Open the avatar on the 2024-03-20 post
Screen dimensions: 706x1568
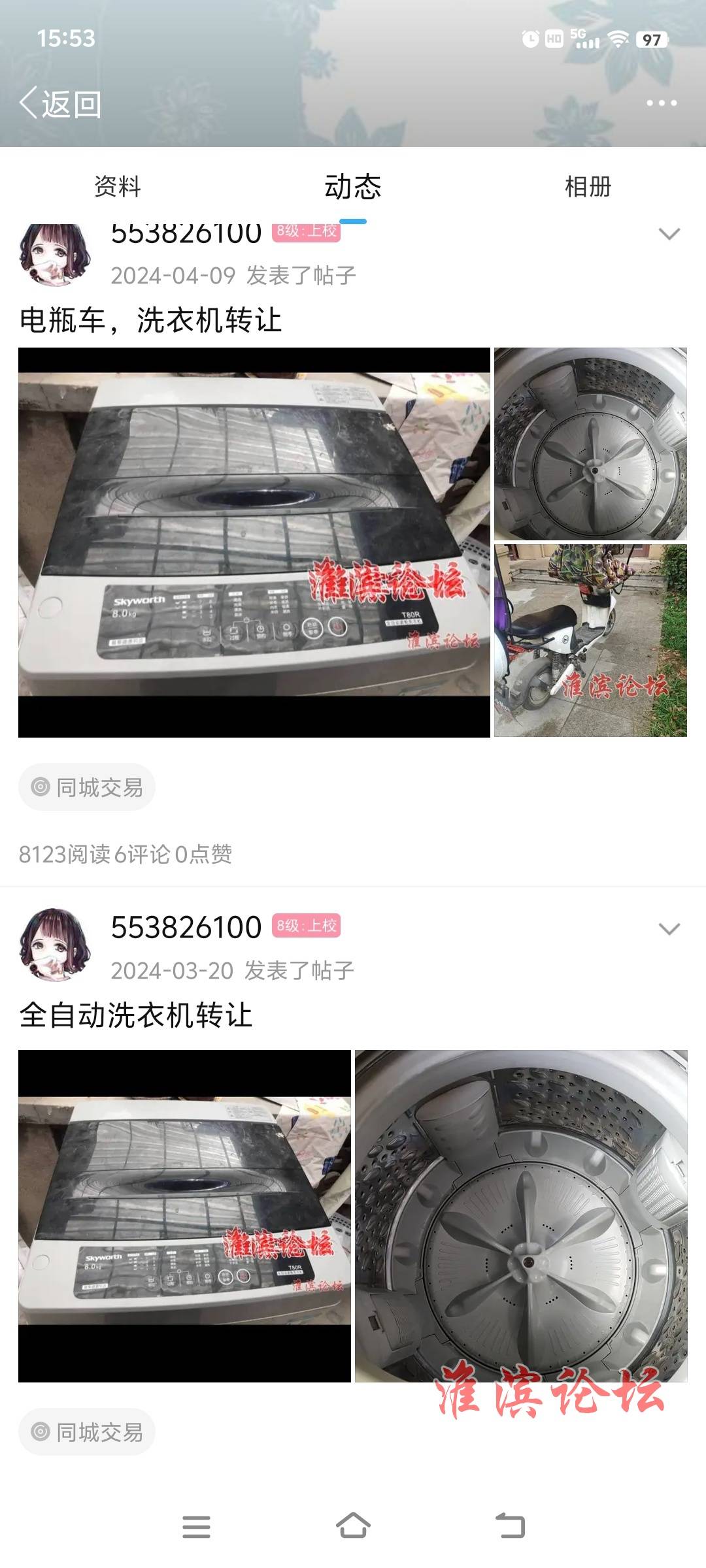[x=55, y=945]
